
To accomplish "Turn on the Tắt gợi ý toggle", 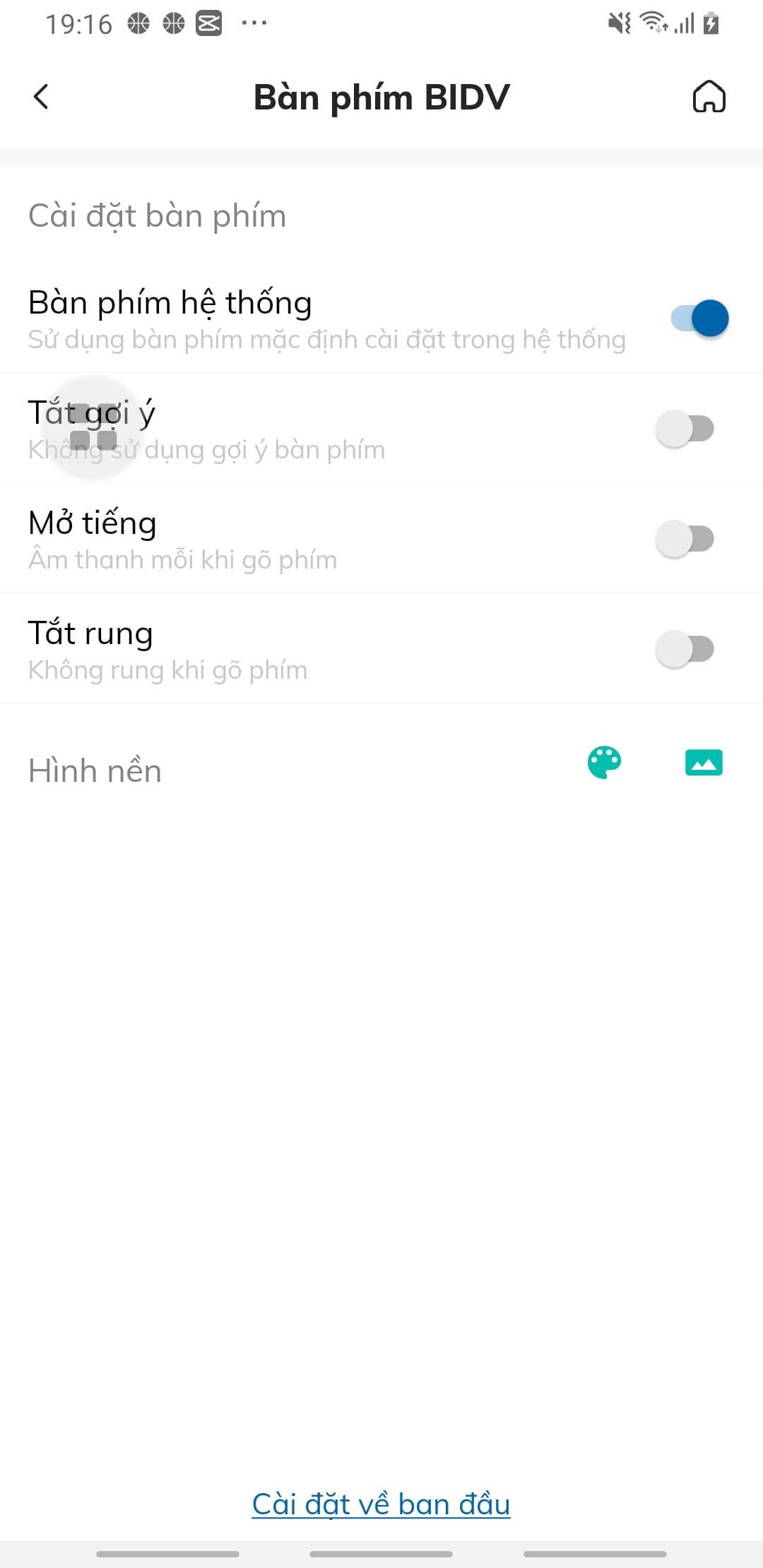I will pyautogui.click(x=685, y=428).
